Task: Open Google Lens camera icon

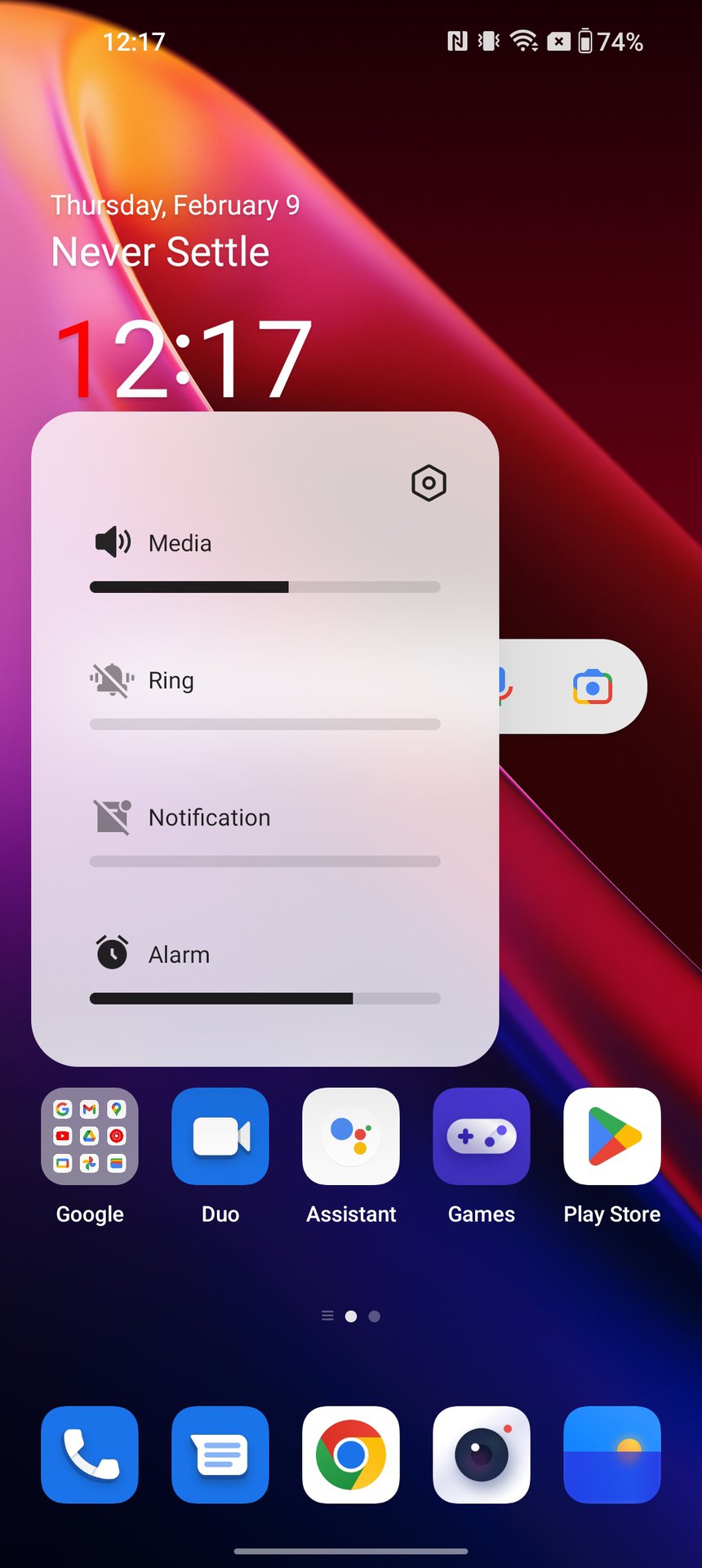Action: point(593,687)
